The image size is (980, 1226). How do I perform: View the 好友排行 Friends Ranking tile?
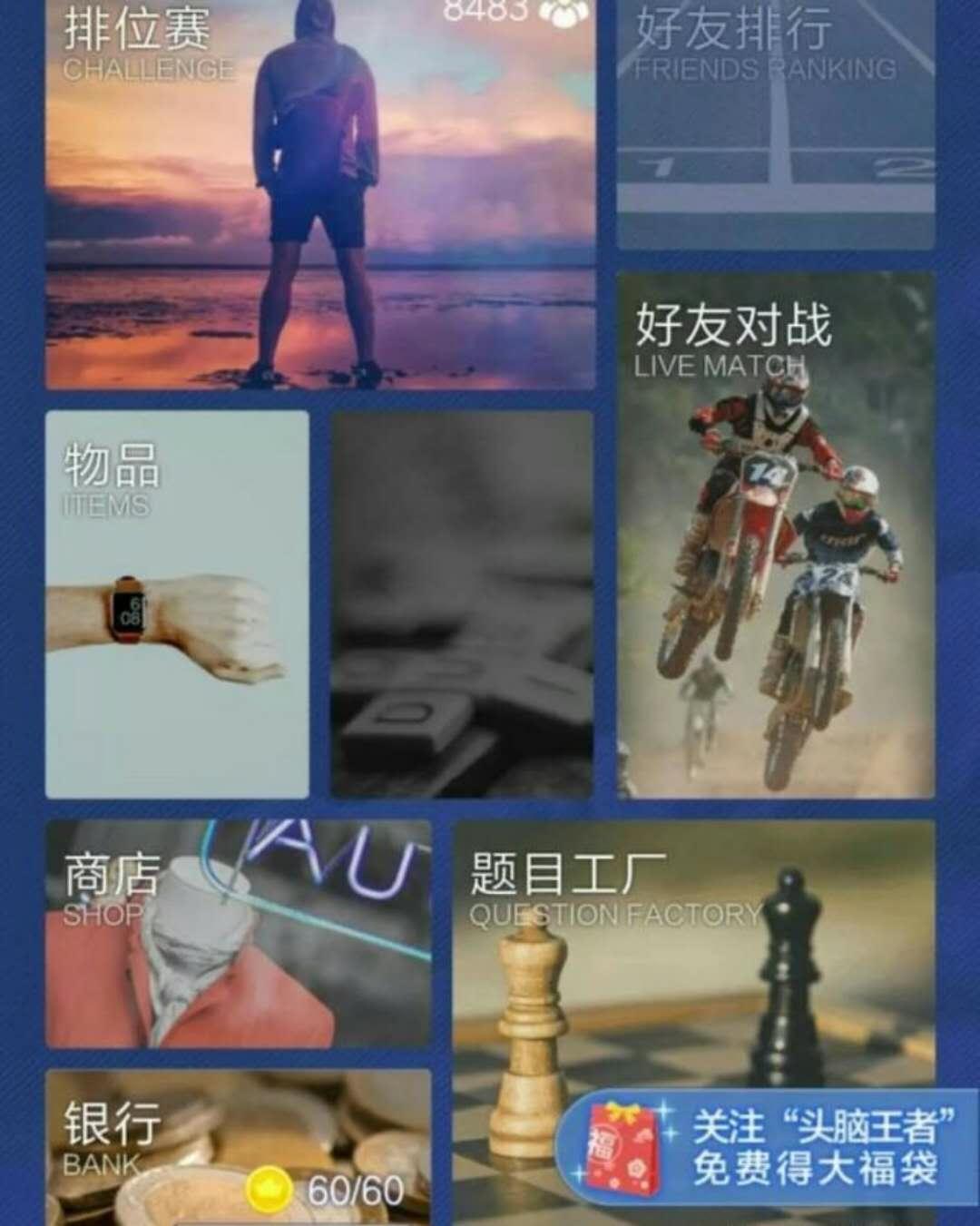[776, 124]
